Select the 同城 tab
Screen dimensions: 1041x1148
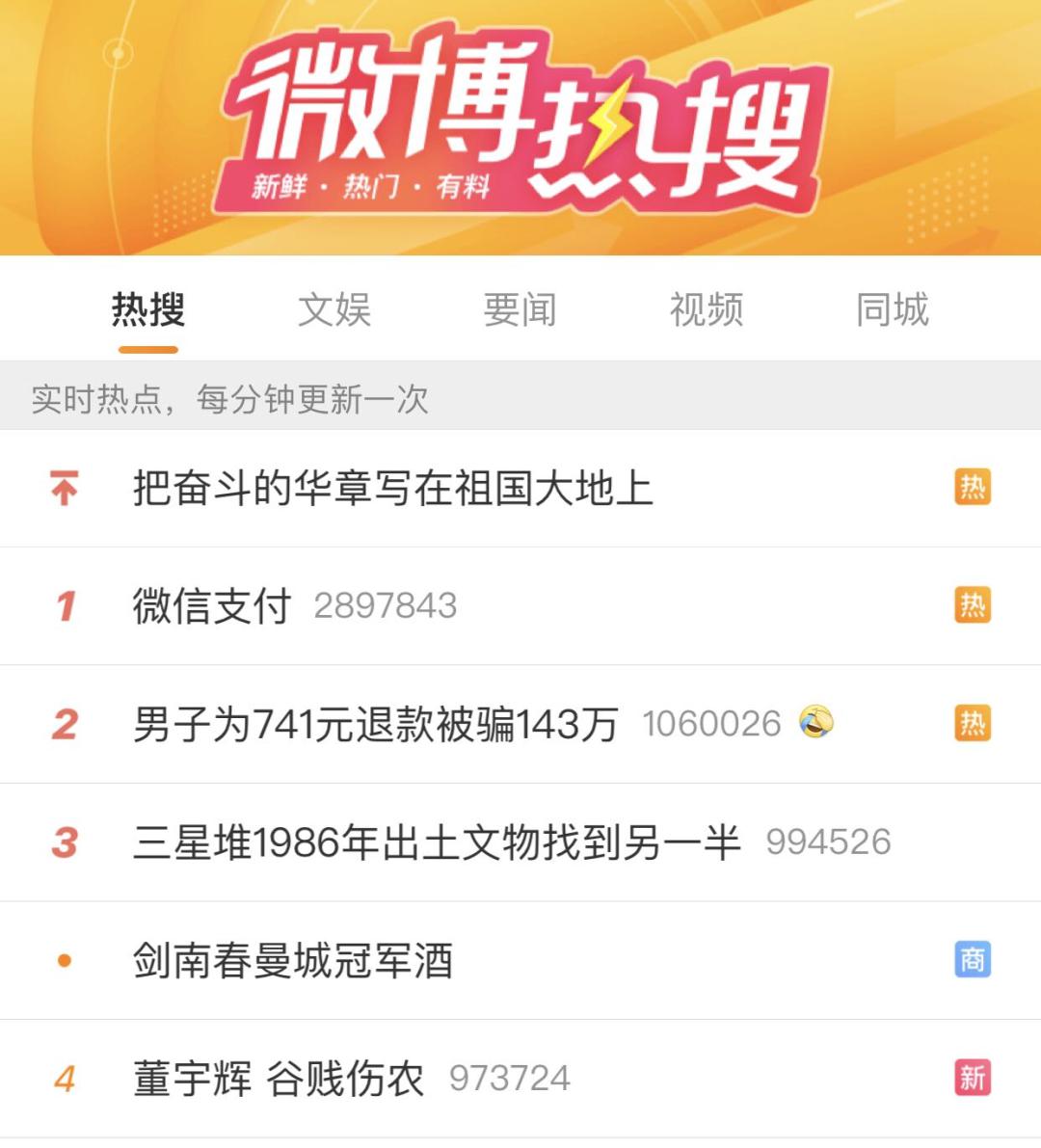(x=892, y=310)
